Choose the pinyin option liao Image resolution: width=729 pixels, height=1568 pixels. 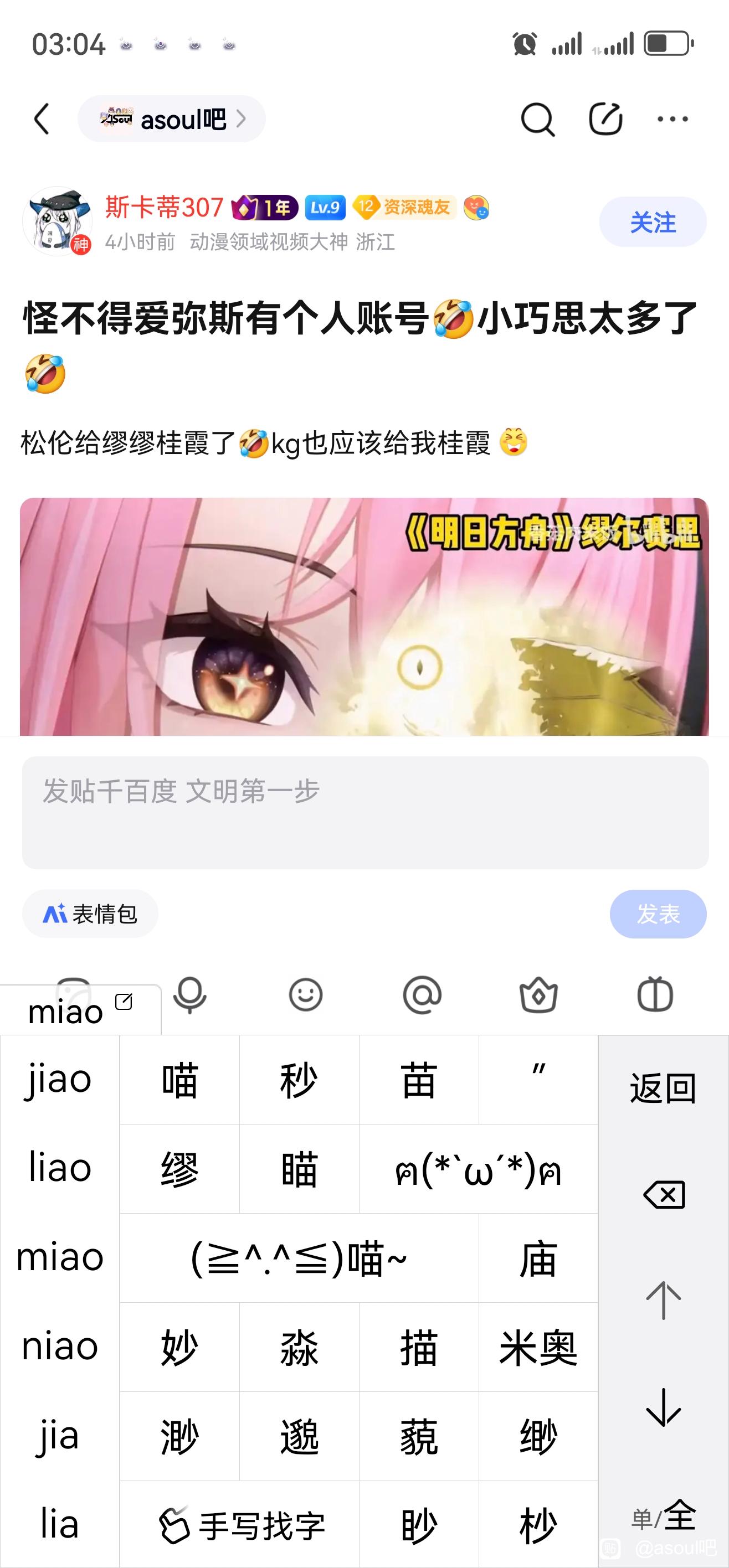point(60,1168)
